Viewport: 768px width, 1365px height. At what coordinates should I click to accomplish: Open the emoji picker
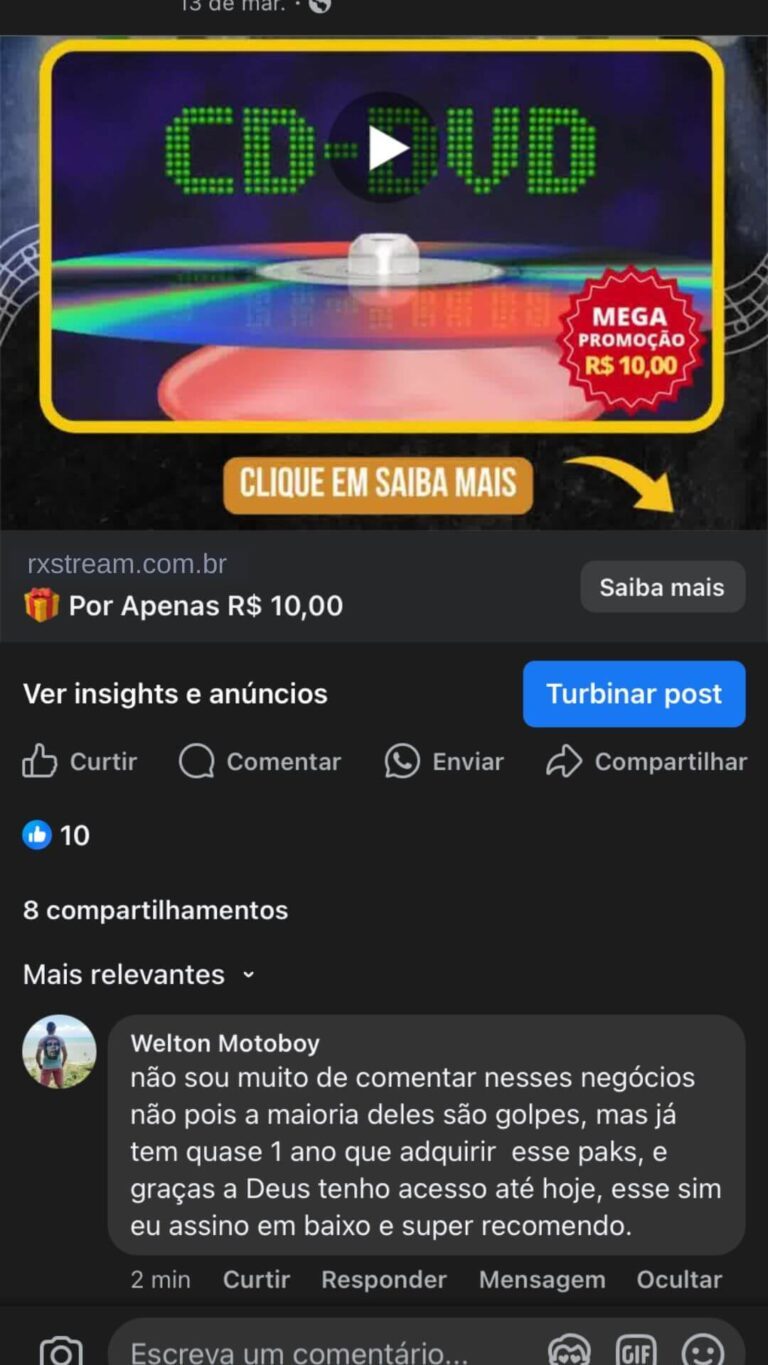click(x=703, y=1351)
